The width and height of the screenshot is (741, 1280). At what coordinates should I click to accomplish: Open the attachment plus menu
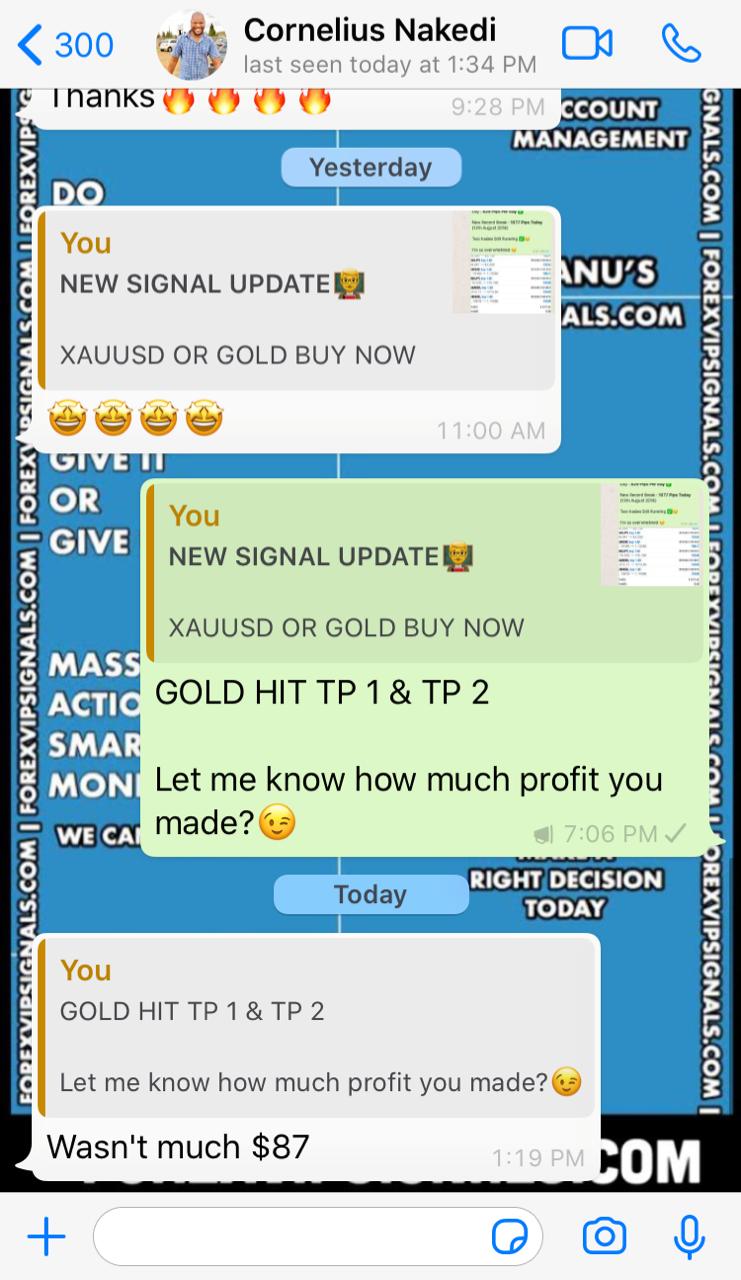[46, 1238]
